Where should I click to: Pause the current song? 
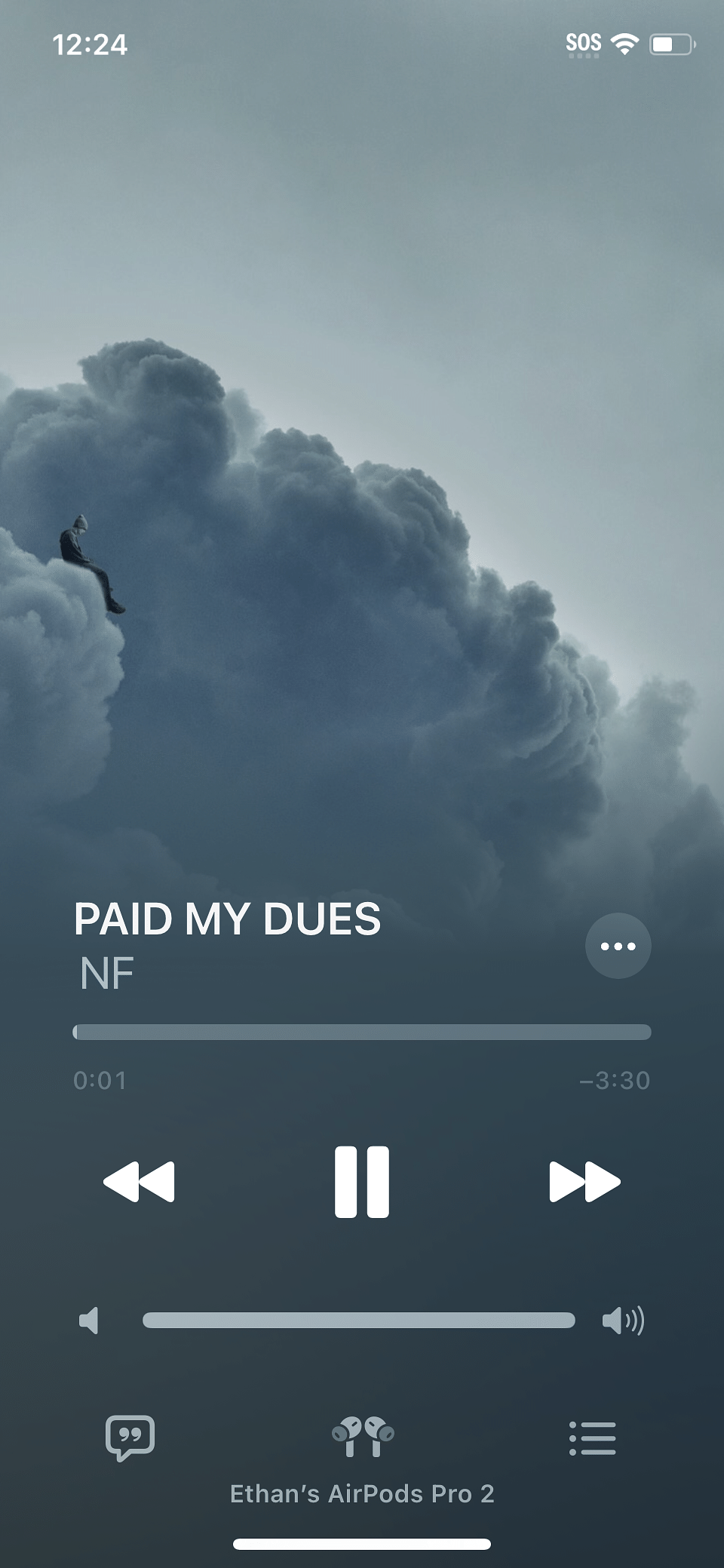tap(362, 1181)
